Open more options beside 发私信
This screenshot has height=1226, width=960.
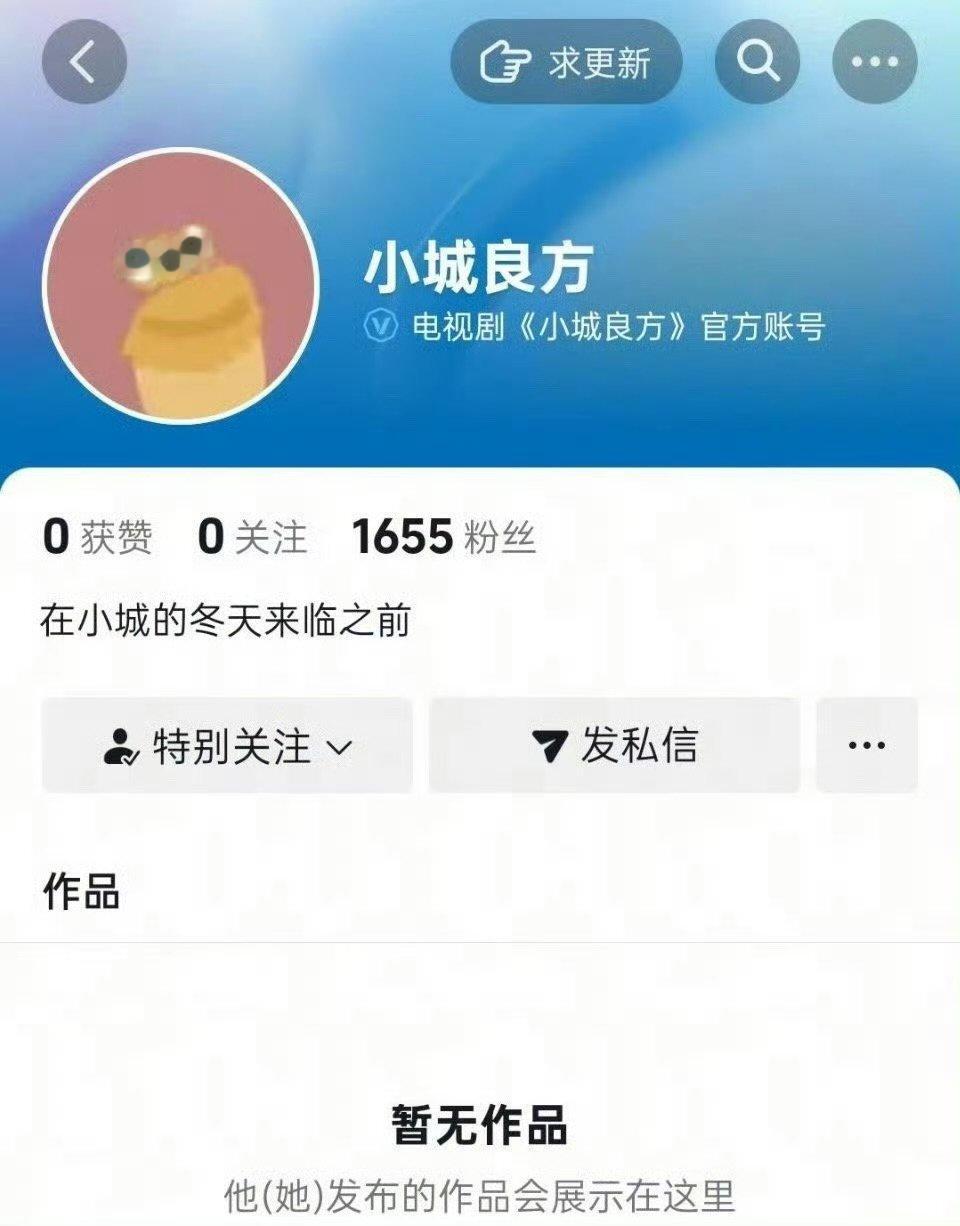click(x=866, y=746)
